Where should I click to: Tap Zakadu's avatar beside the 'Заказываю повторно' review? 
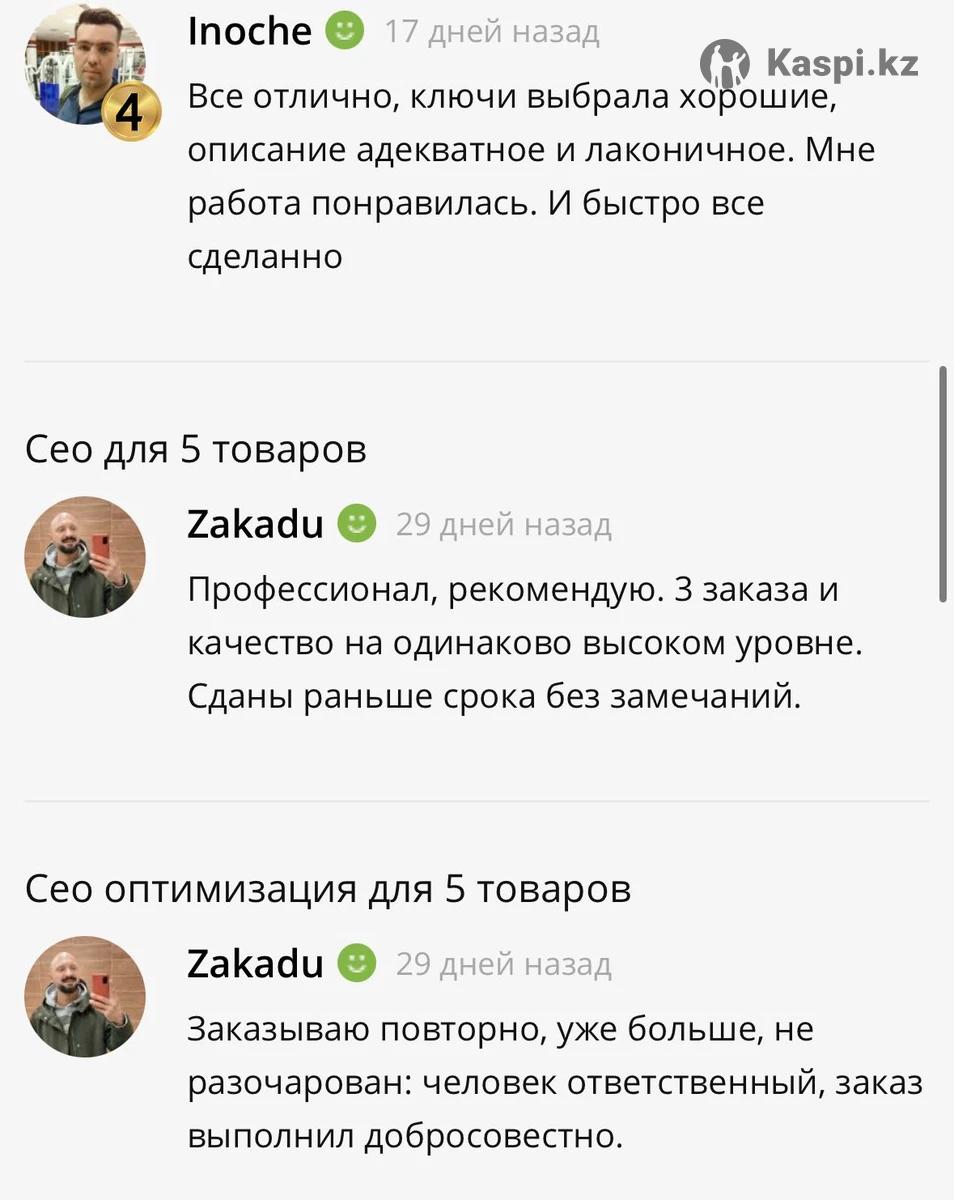pos(85,997)
